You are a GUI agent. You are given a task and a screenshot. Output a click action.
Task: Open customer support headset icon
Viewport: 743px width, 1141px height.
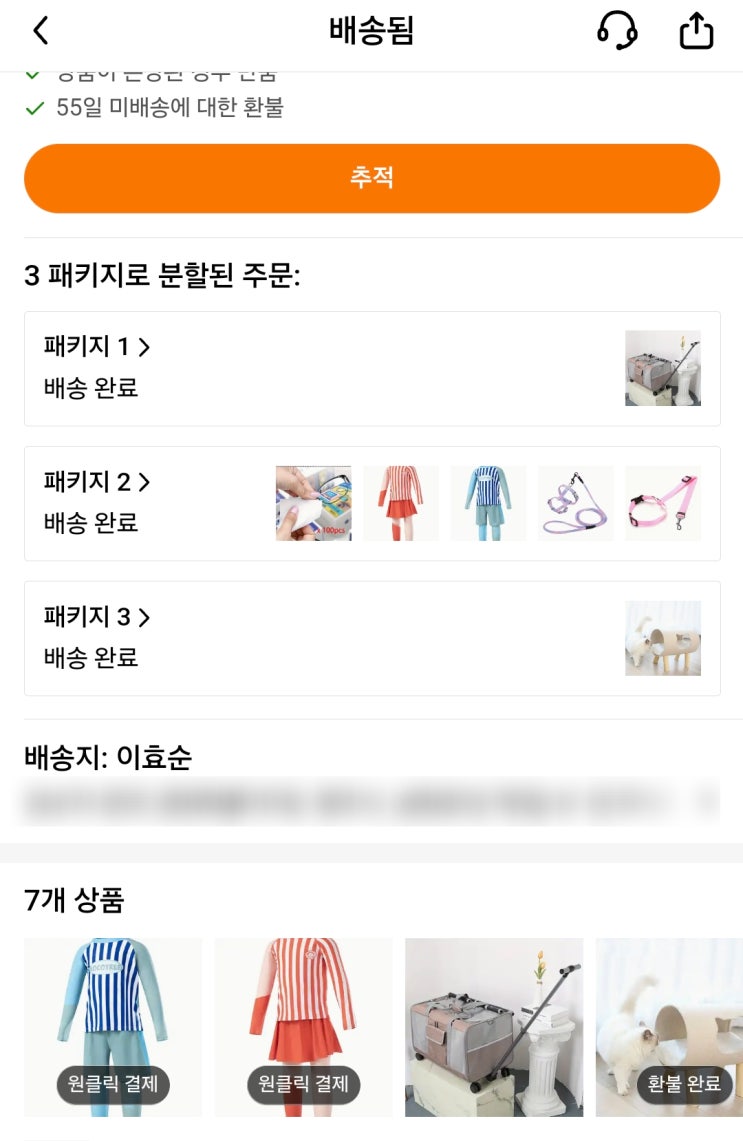[x=617, y=31]
